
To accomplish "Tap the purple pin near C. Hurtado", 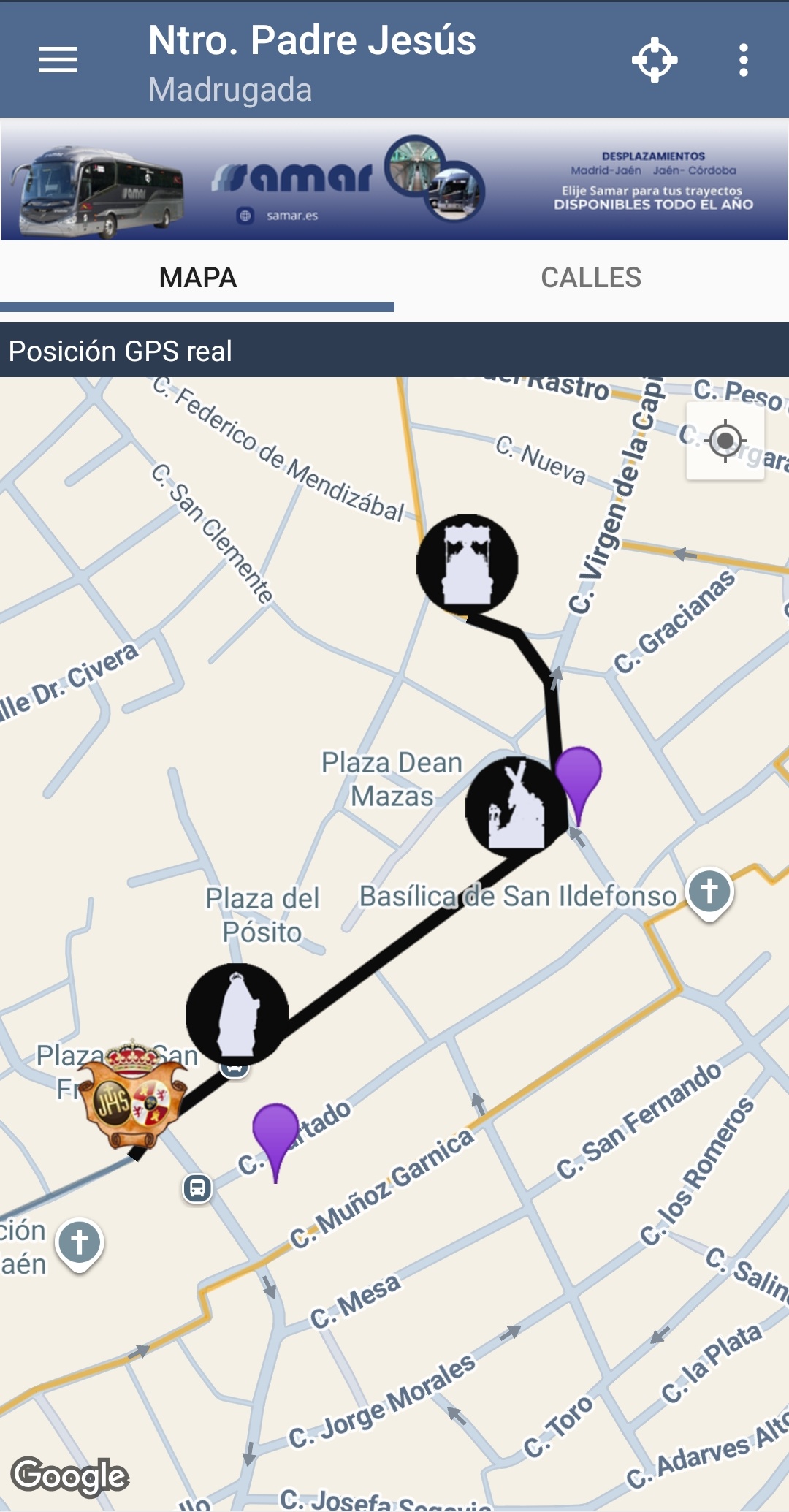I will [275, 1134].
